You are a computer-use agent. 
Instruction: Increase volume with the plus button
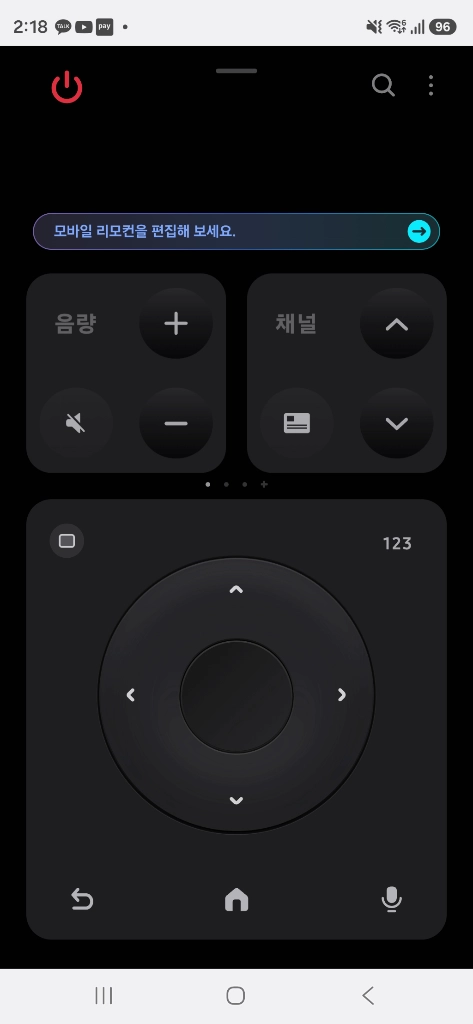[176, 323]
